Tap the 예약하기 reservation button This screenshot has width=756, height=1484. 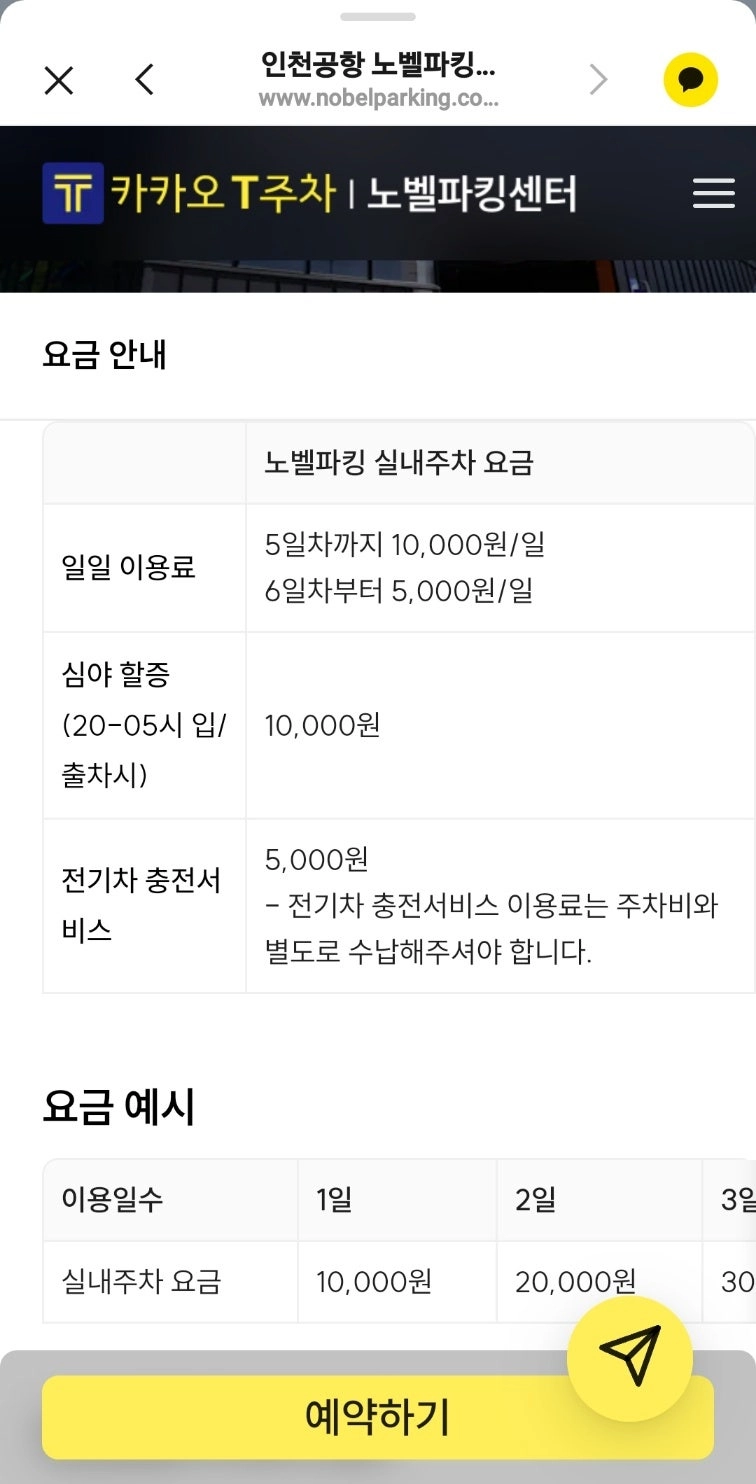pos(377,1417)
